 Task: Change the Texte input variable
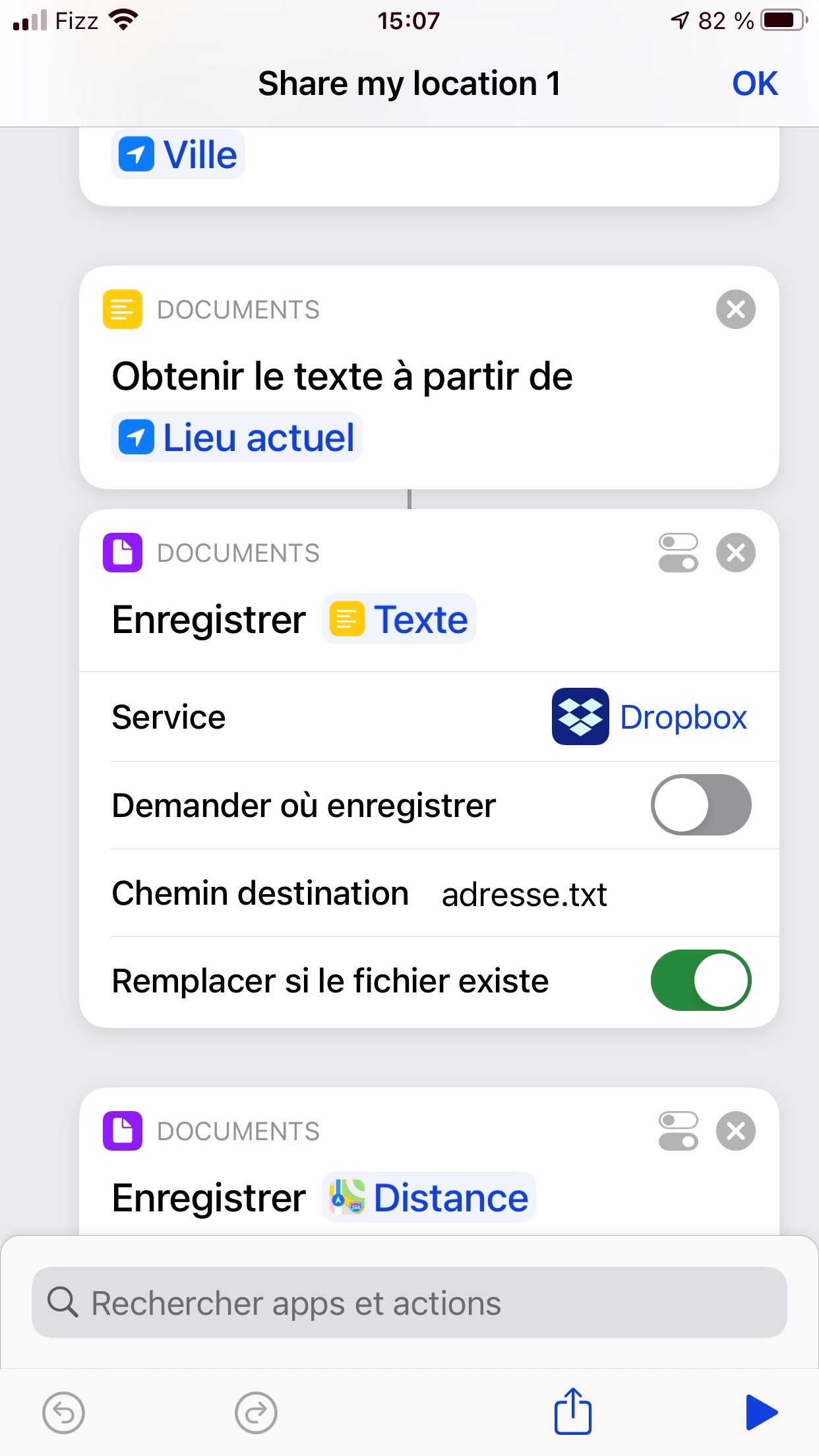[x=399, y=620]
